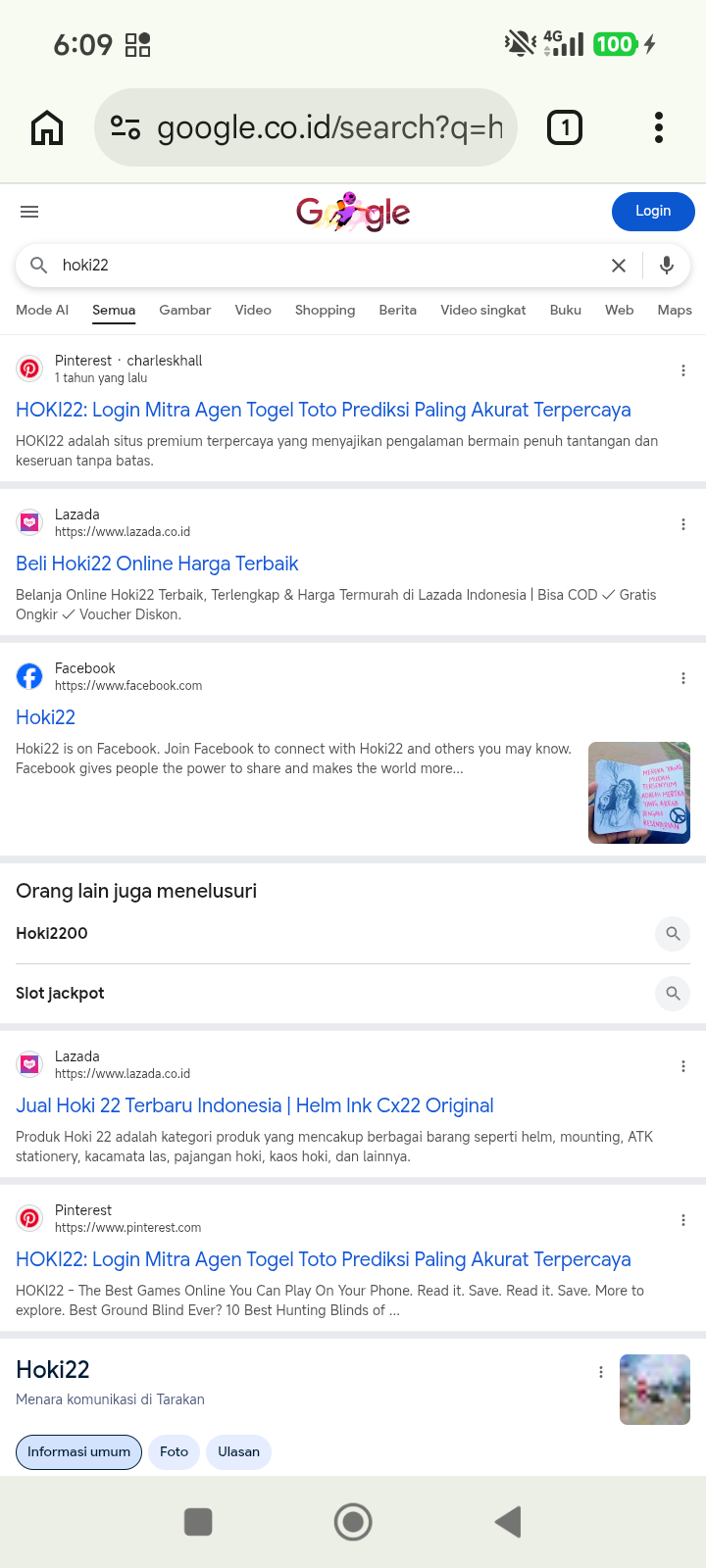Search related term Slot jackpot

pos(353,994)
